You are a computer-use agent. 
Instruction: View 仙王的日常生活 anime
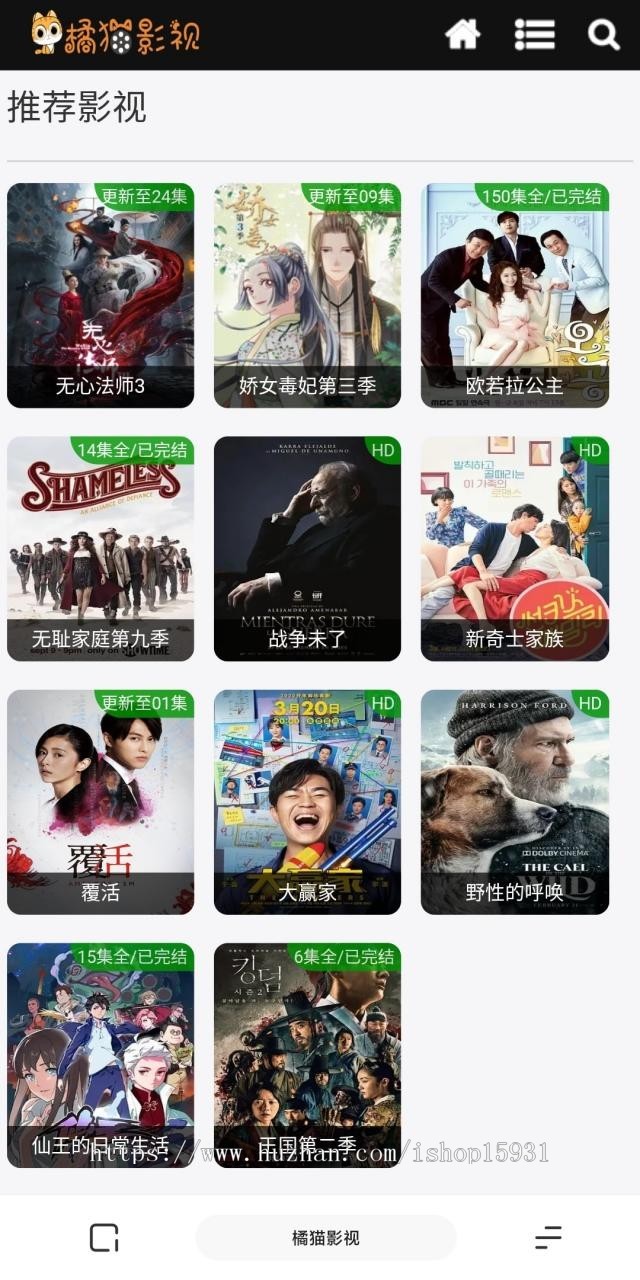point(100,1054)
